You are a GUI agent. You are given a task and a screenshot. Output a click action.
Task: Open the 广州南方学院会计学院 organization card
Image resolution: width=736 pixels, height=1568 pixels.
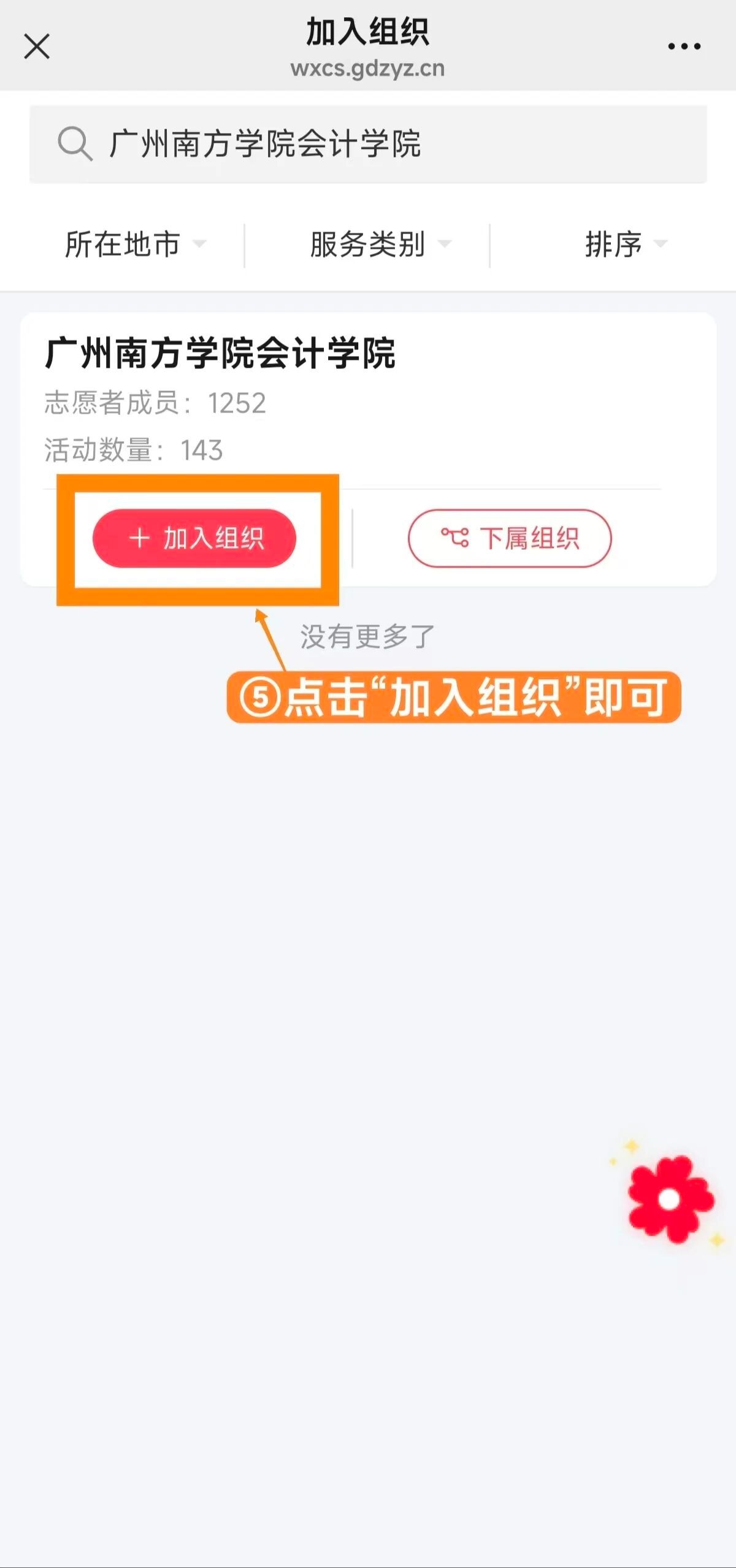[x=221, y=354]
